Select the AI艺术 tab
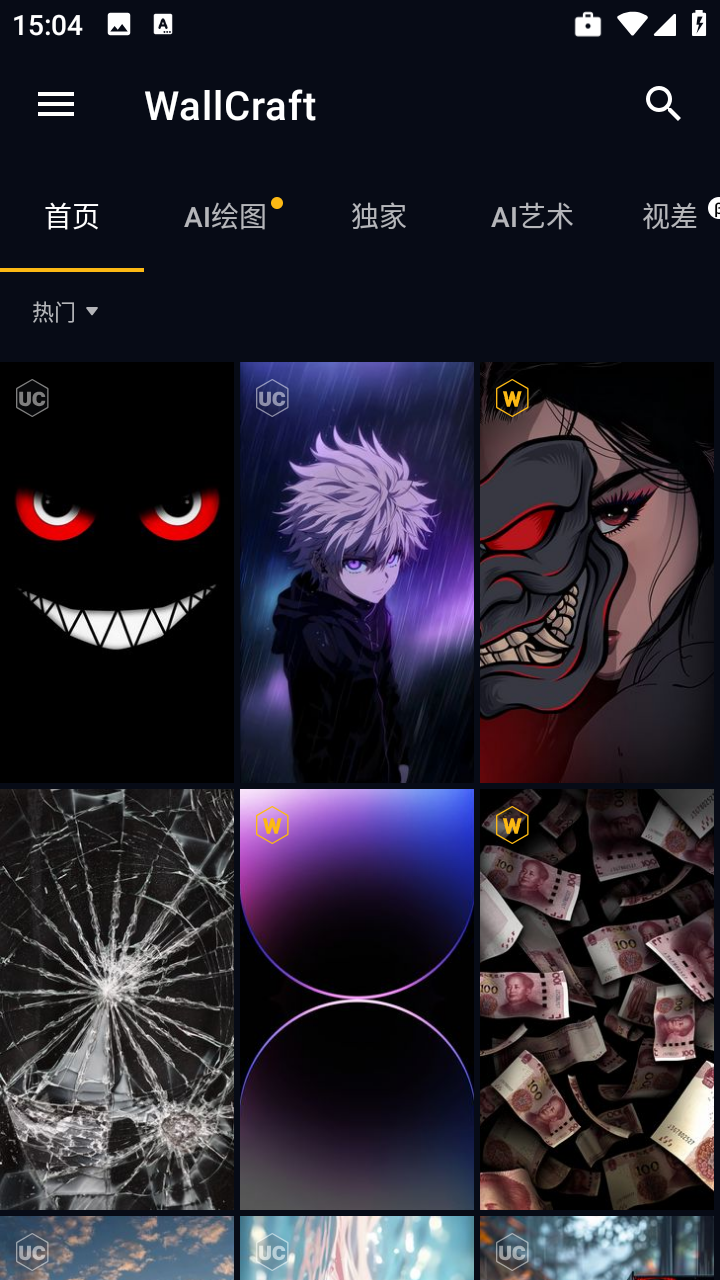This screenshot has width=720, height=1280. coord(532,216)
